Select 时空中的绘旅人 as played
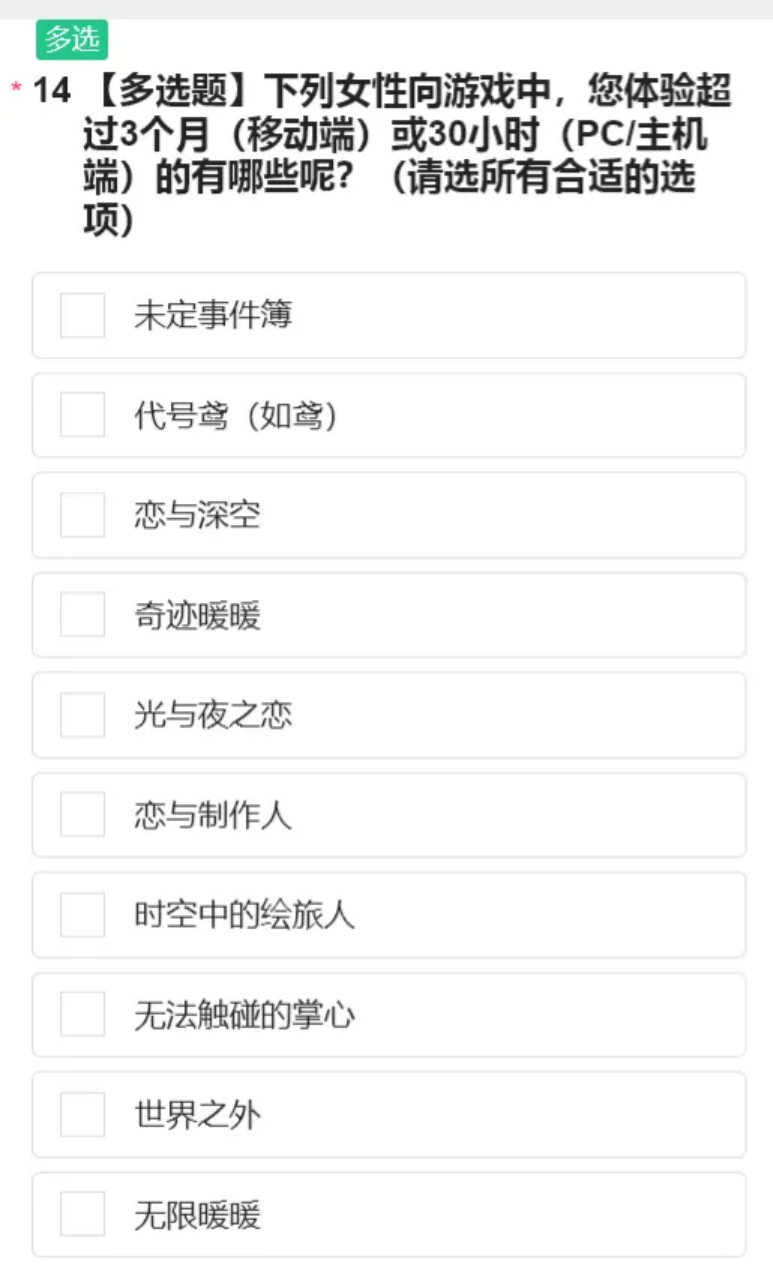773x1265 pixels. coord(81,915)
